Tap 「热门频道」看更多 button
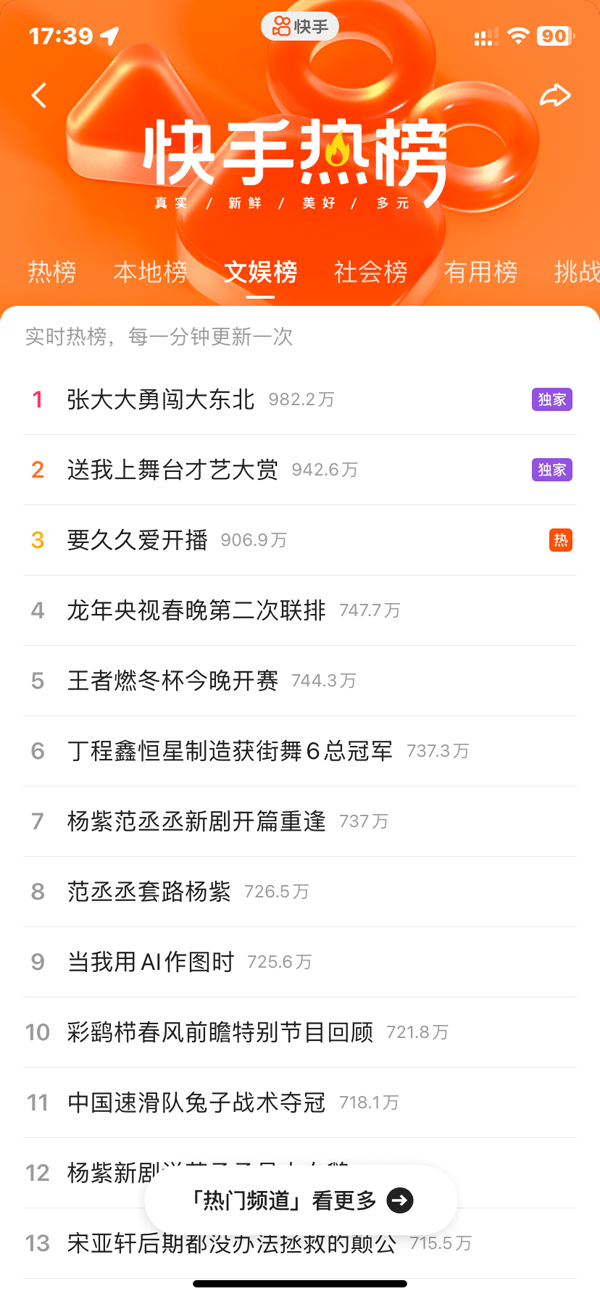This screenshot has width=600, height=1299. click(x=300, y=1200)
